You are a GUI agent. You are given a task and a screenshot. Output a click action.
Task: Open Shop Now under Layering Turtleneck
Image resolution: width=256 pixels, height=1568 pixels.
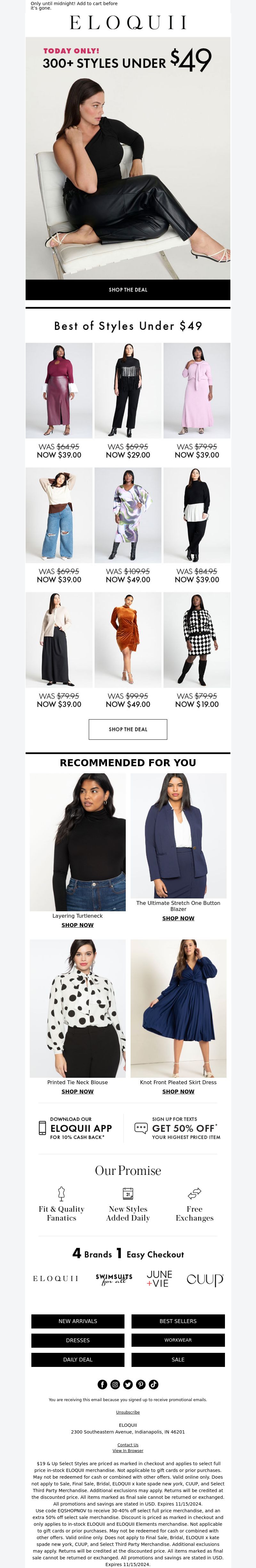[77, 925]
